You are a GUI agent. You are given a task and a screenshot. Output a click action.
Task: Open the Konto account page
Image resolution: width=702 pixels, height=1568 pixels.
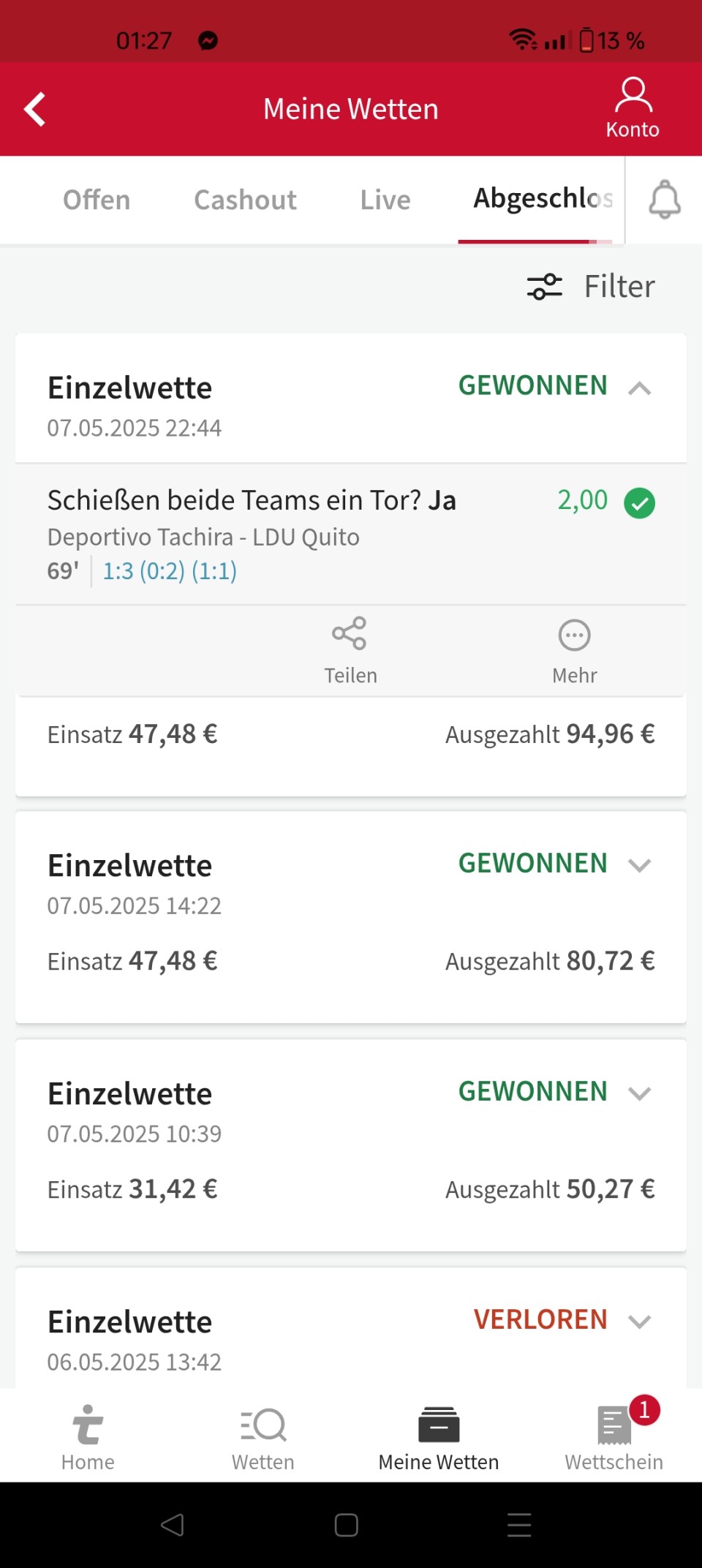tap(633, 108)
